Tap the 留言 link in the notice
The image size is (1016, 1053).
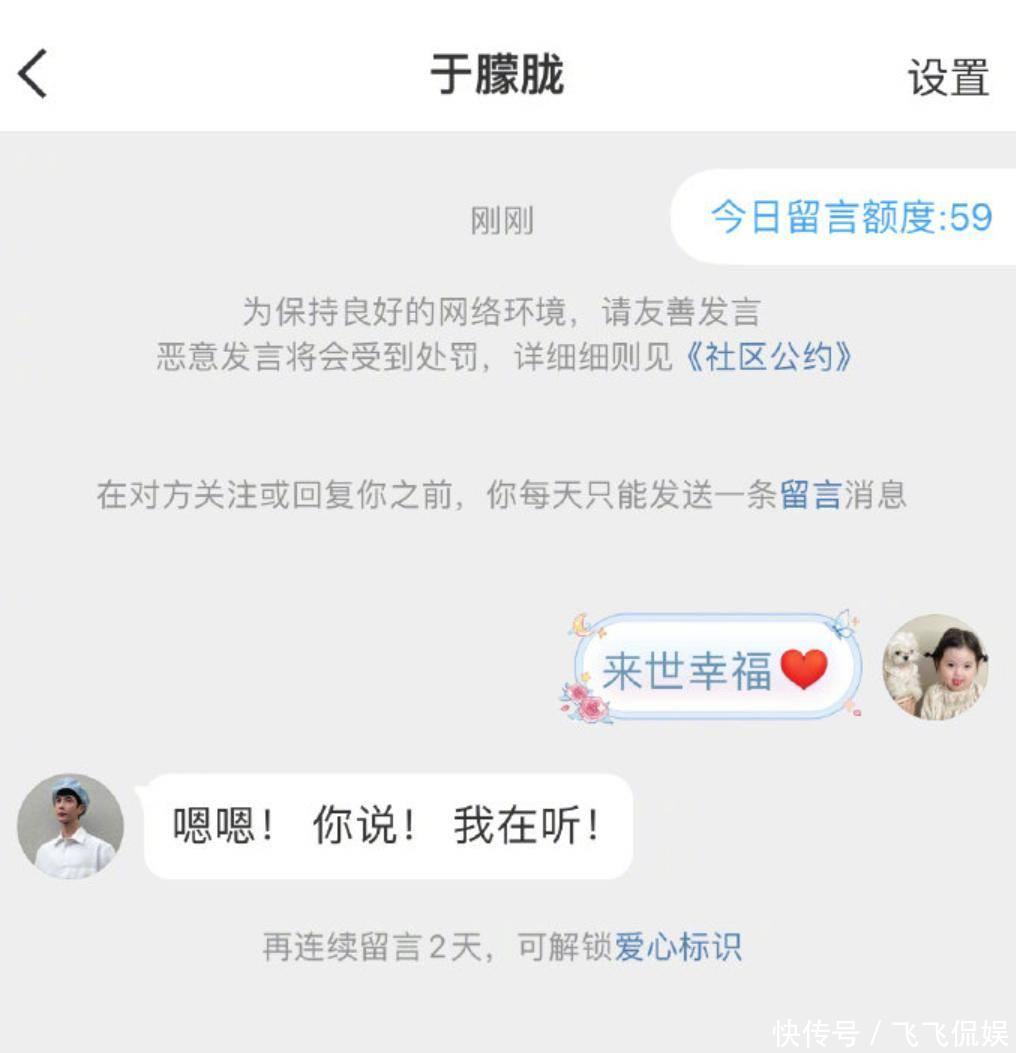[x=810, y=495]
